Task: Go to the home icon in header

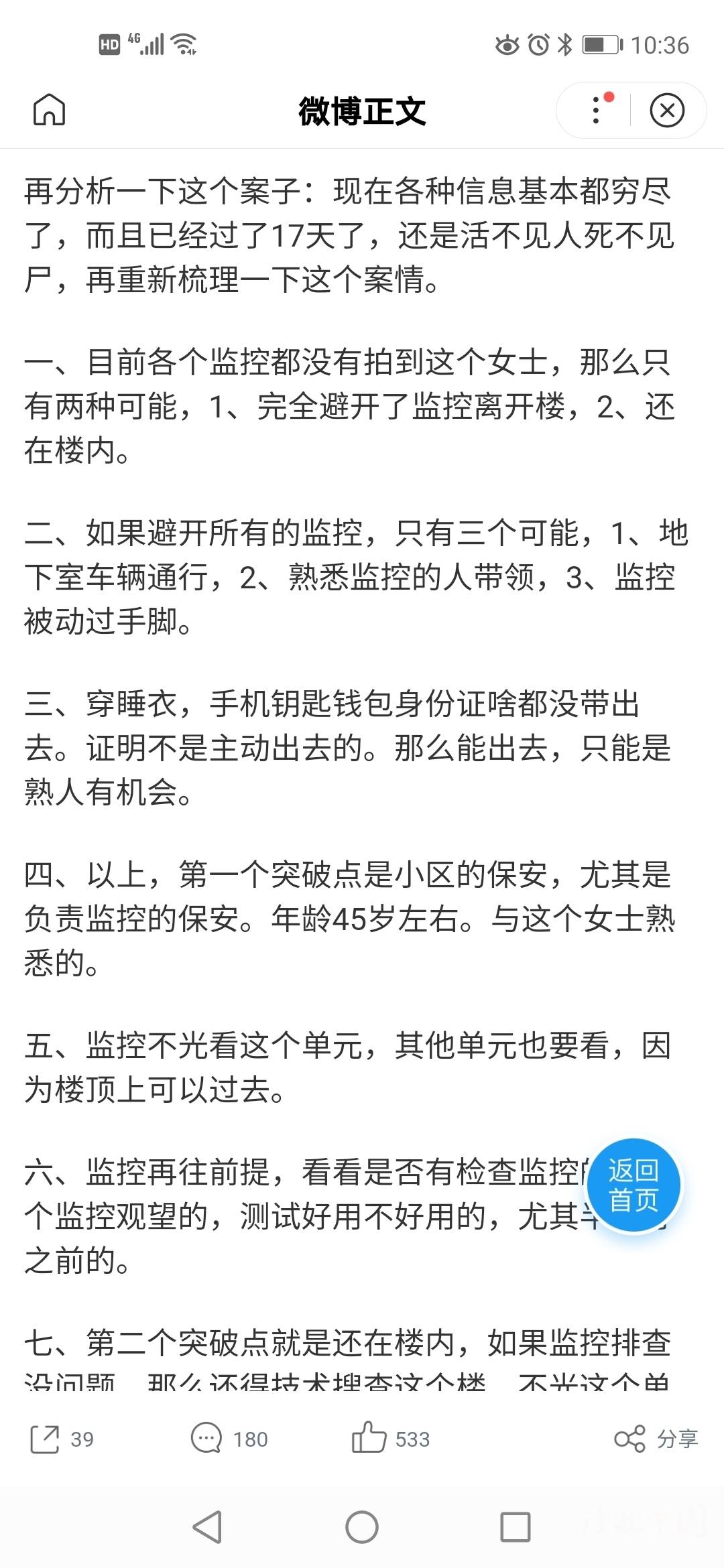Action: (49, 110)
